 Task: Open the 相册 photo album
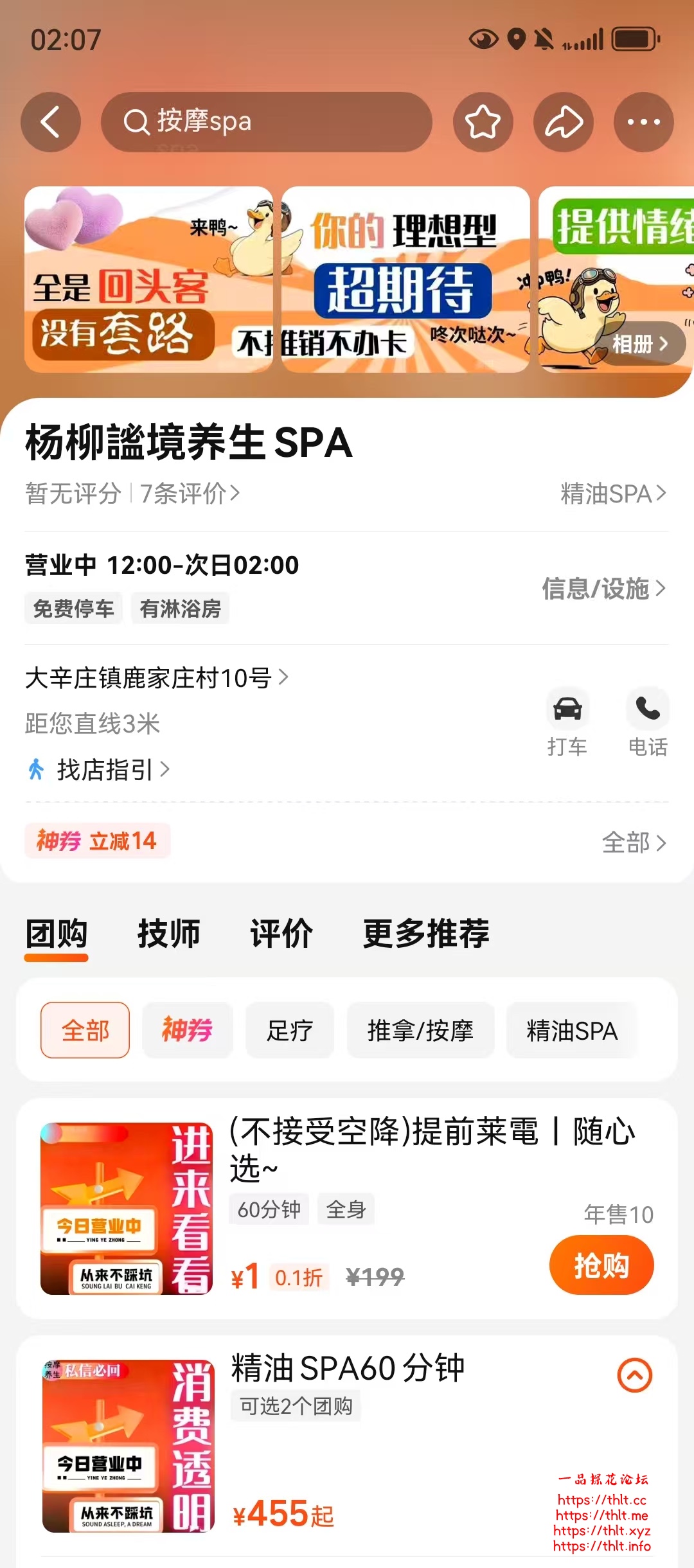[640, 344]
